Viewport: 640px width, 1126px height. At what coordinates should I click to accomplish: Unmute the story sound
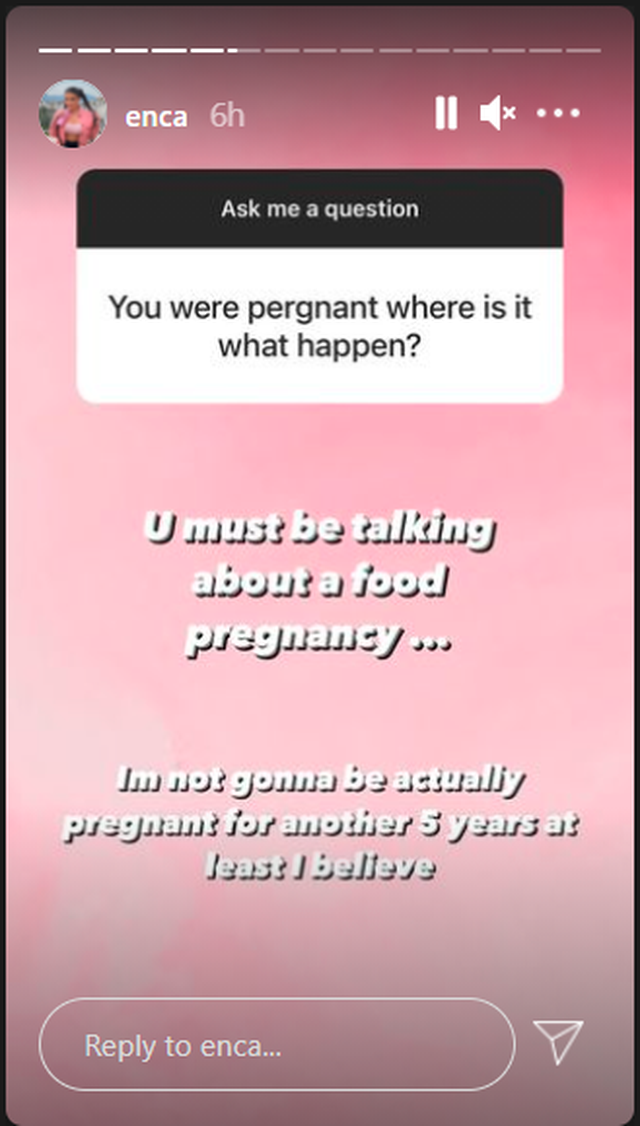tap(497, 114)
